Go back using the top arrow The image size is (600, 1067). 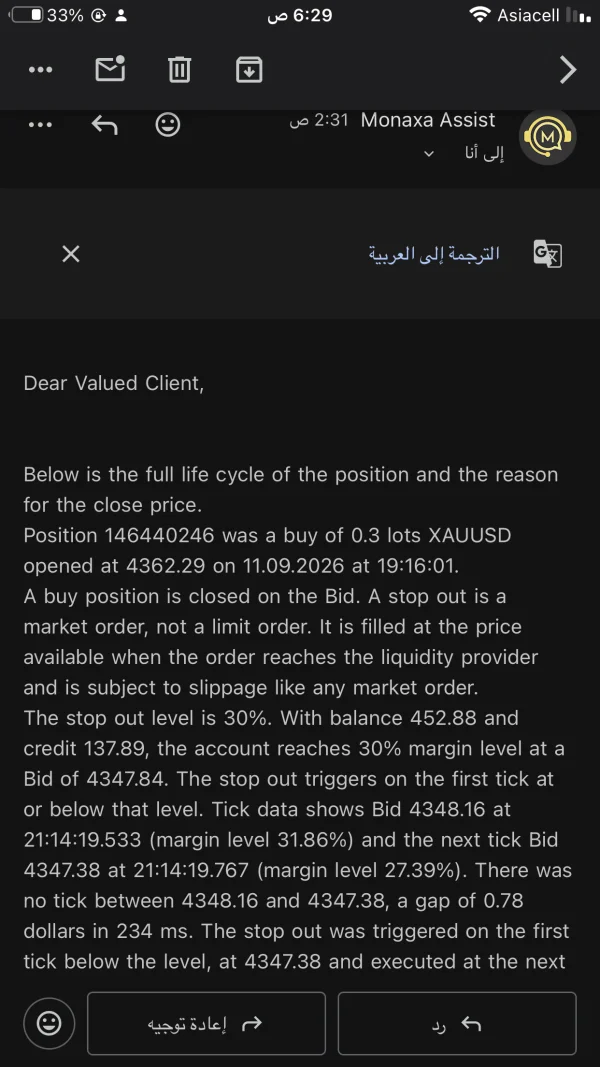[567, 69]
